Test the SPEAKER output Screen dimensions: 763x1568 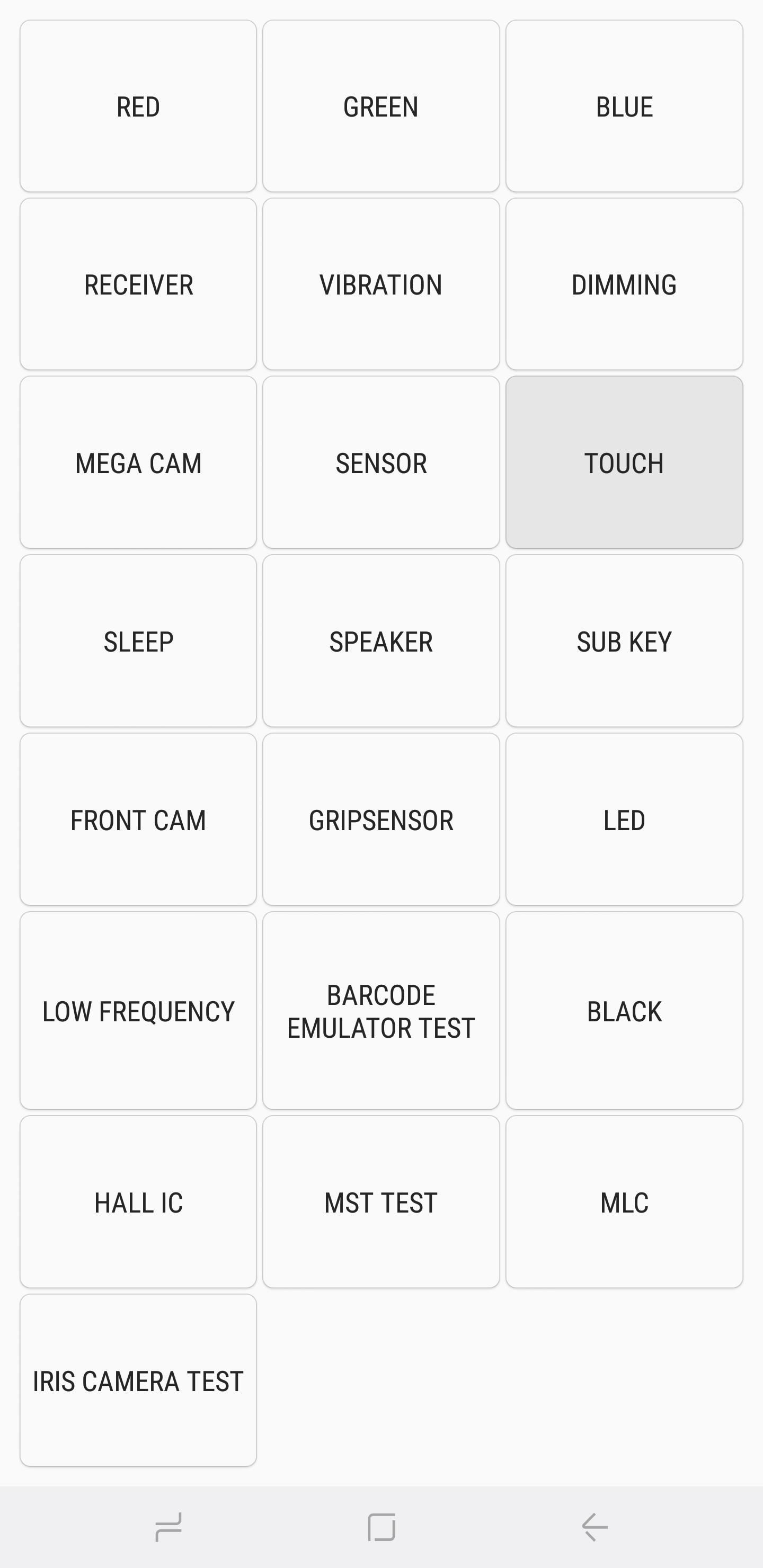pyautogui.click(x=381, y=641)
